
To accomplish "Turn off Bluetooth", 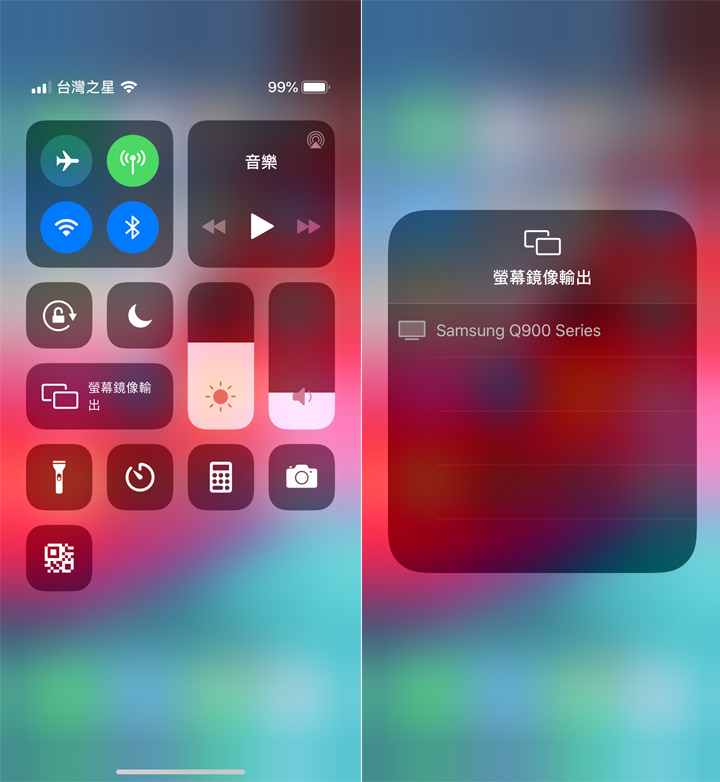I will point(133,227).
